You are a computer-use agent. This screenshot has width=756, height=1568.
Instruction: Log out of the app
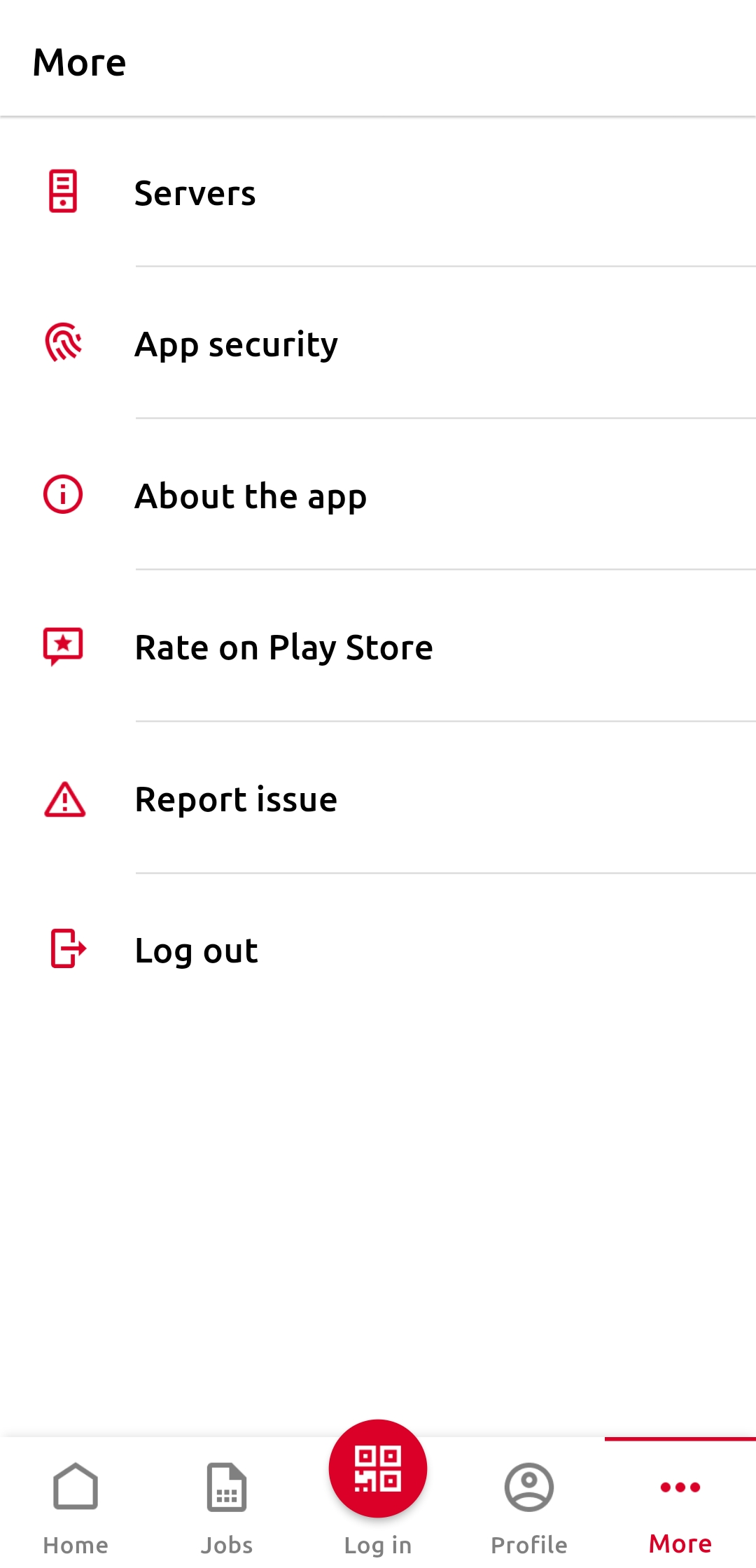tap(196, 949)
